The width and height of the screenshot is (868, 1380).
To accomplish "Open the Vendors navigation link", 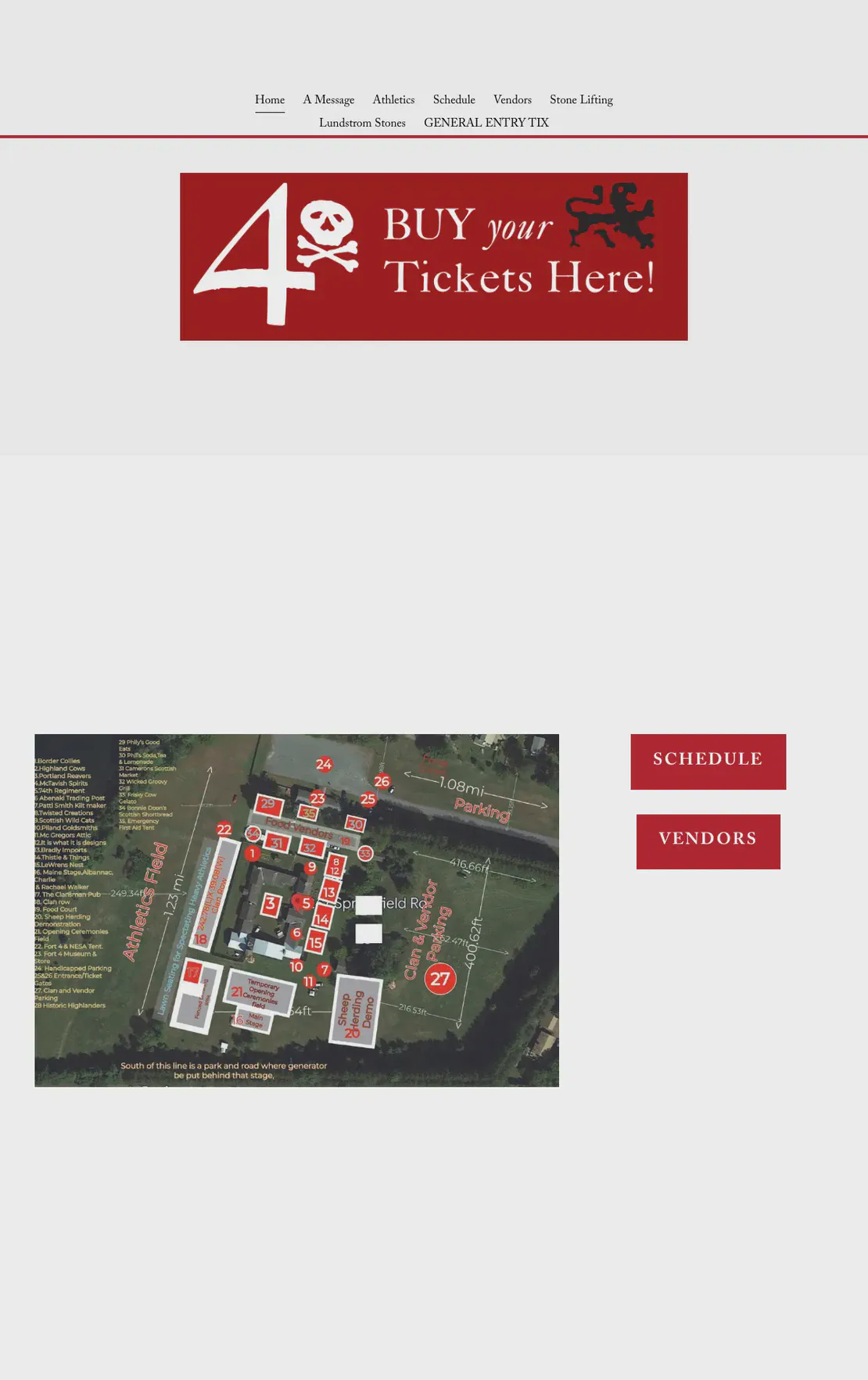I will coord(512,100).
